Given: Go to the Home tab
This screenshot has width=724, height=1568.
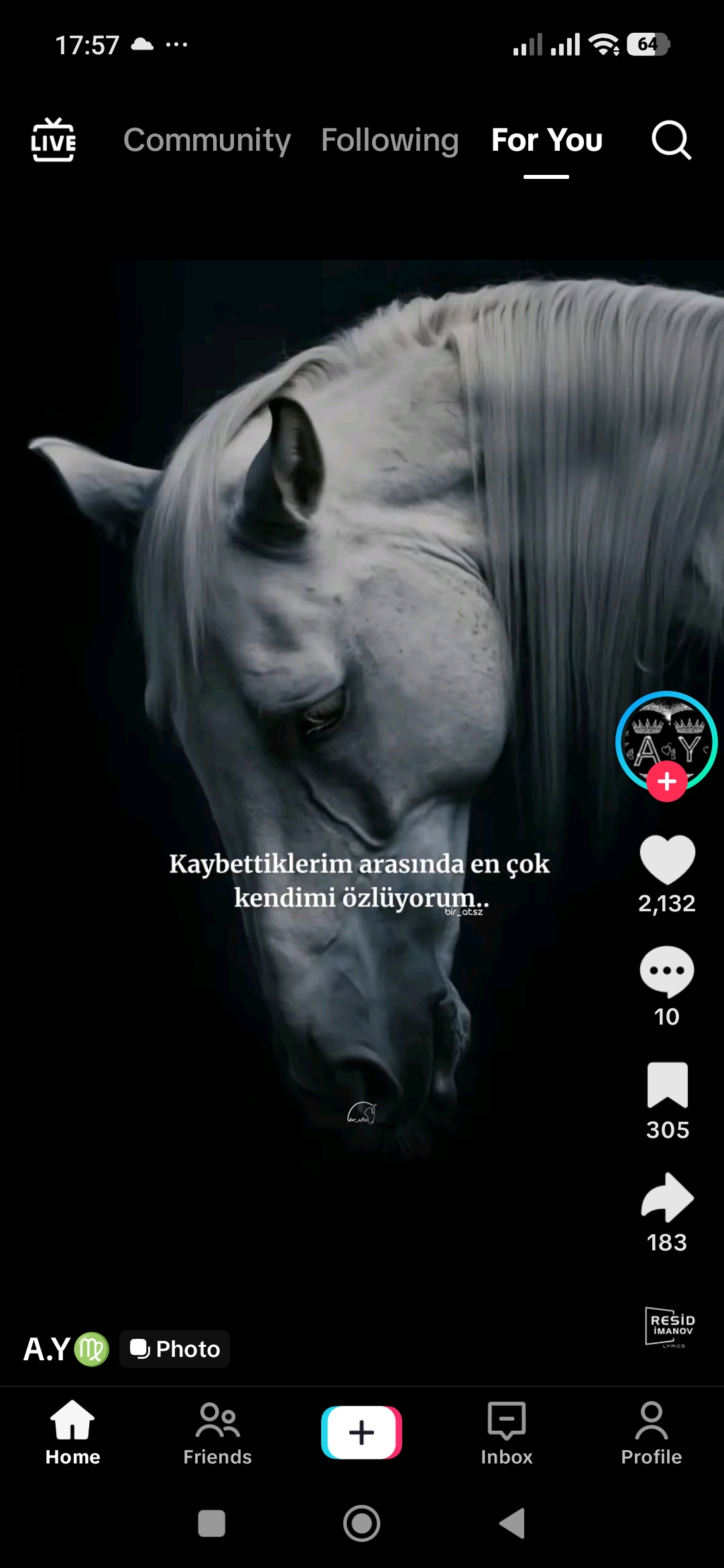Looking at the screenshot, I should coord(72,1433).
